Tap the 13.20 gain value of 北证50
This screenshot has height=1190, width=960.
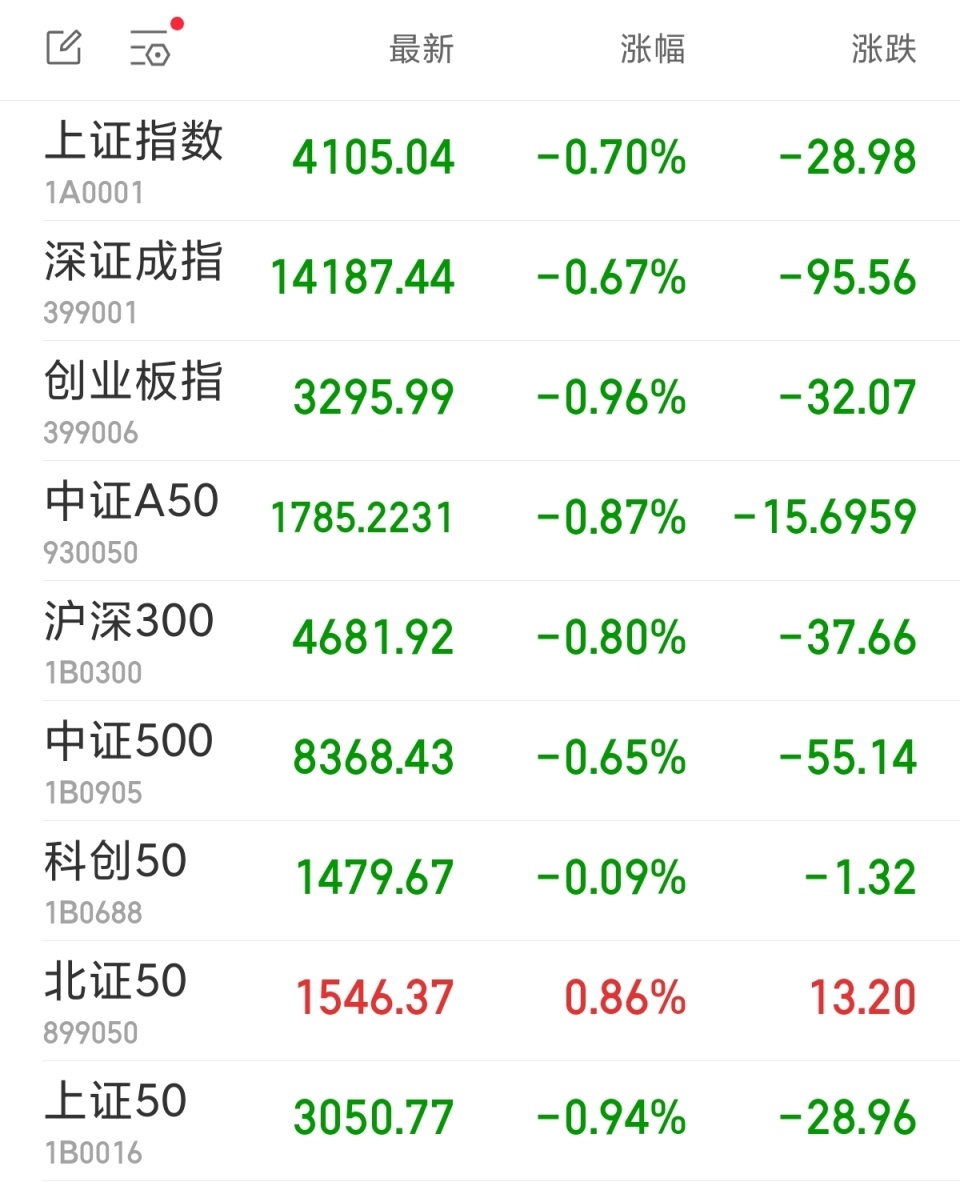pos(864,997)
